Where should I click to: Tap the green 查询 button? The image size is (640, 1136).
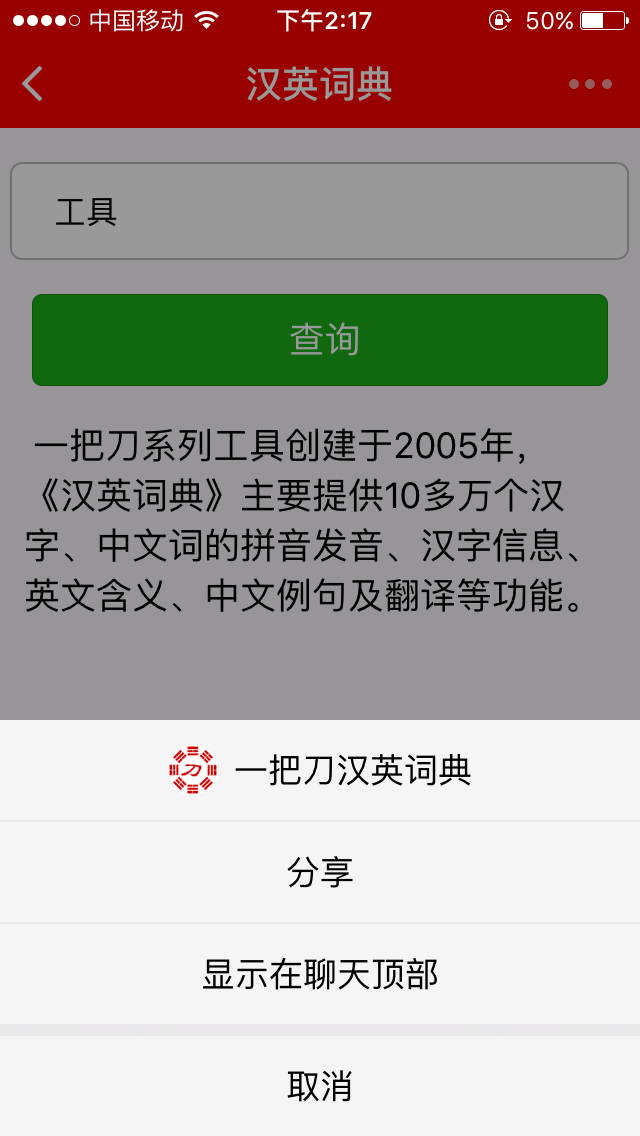(320, 340)
